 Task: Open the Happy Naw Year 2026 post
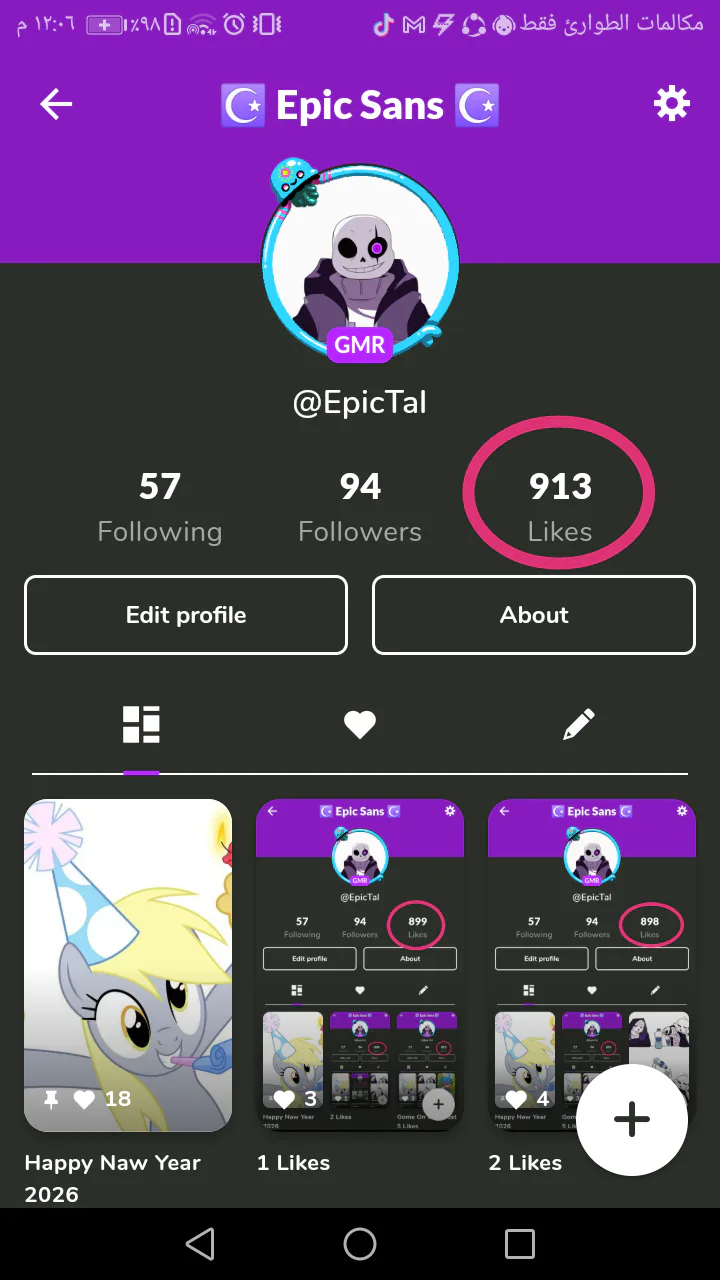(x=128, y=965)
